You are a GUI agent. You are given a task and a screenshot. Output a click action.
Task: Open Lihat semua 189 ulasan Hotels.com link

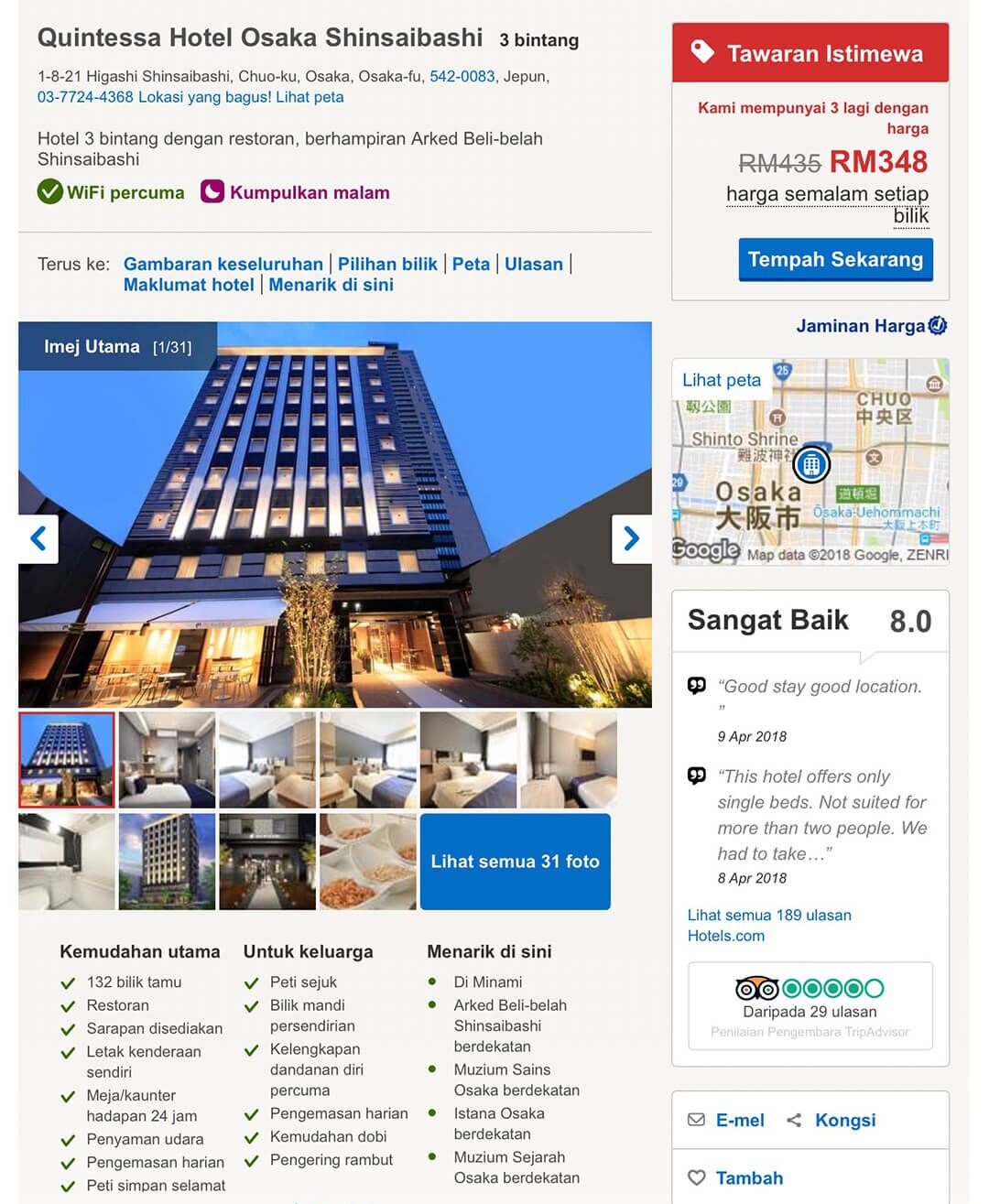point(769,925)
